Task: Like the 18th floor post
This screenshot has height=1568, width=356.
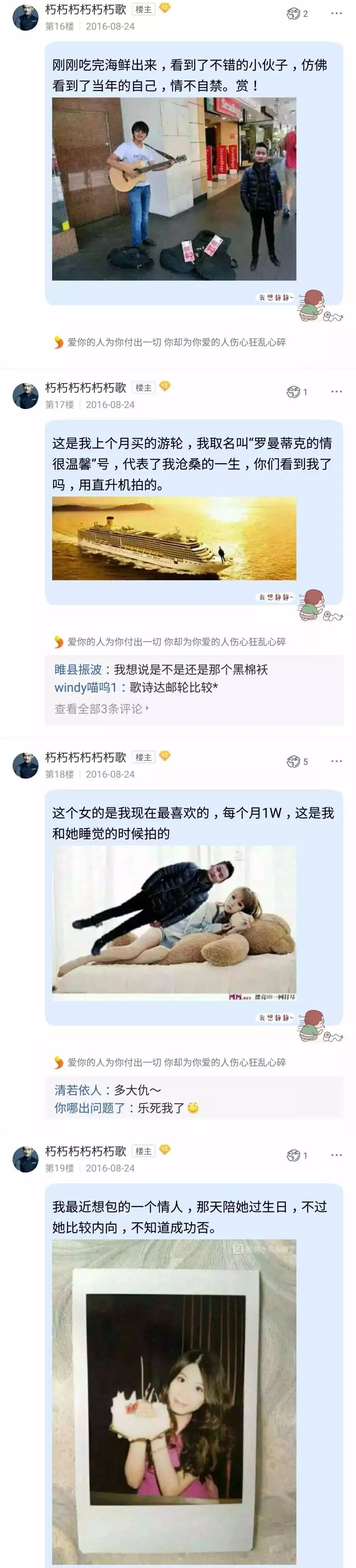Action: pyautogui.click(x=294, y=761)
